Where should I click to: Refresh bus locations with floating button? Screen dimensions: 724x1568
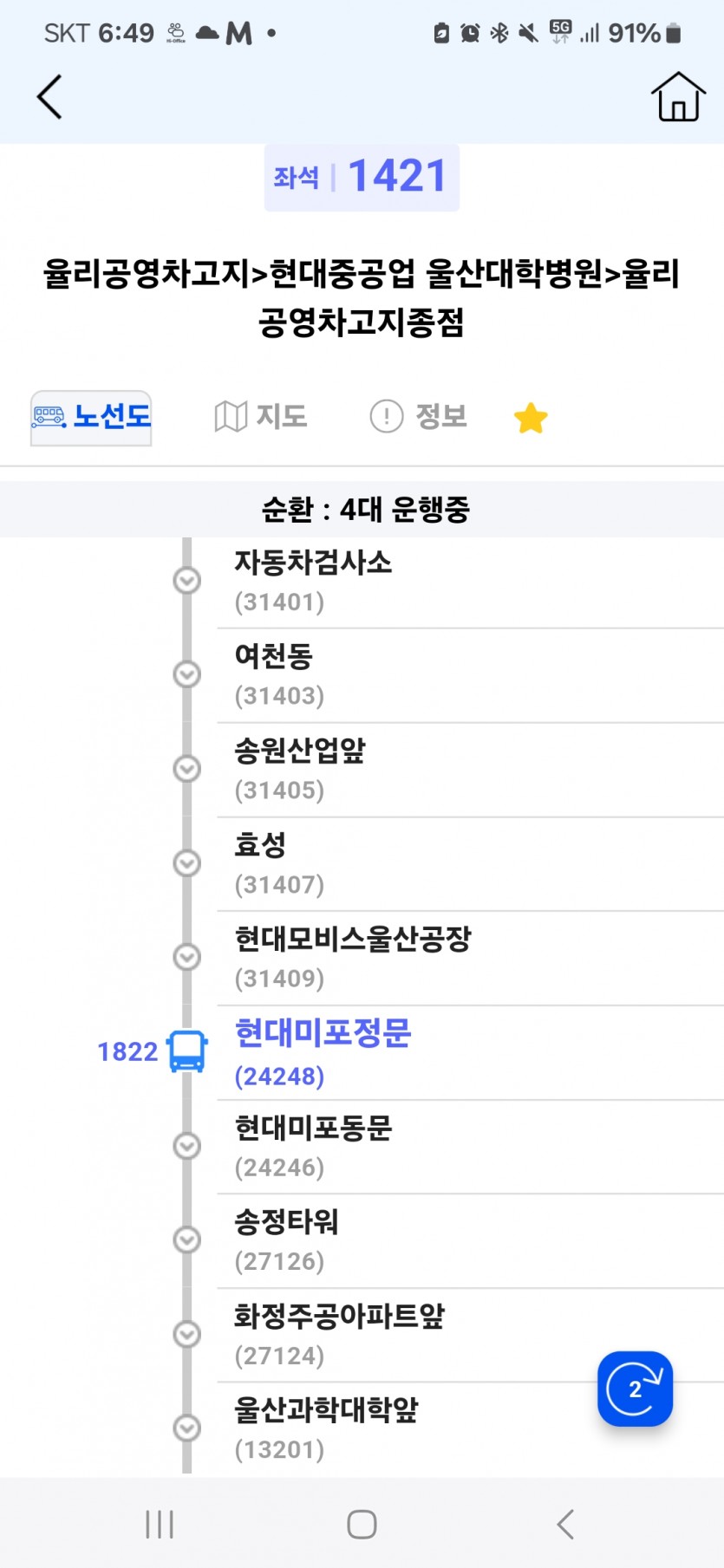[x=635, y=1389]
